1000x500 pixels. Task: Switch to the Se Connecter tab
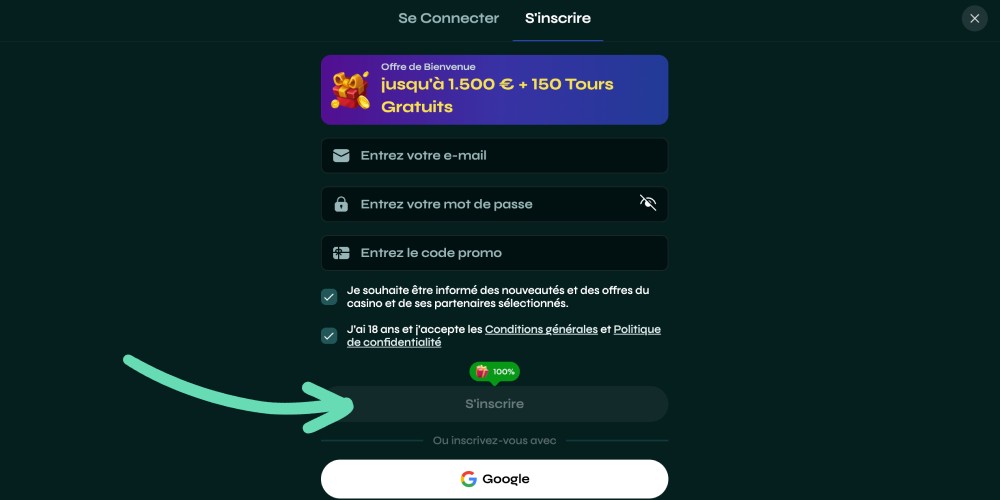[x=448, y=18]
